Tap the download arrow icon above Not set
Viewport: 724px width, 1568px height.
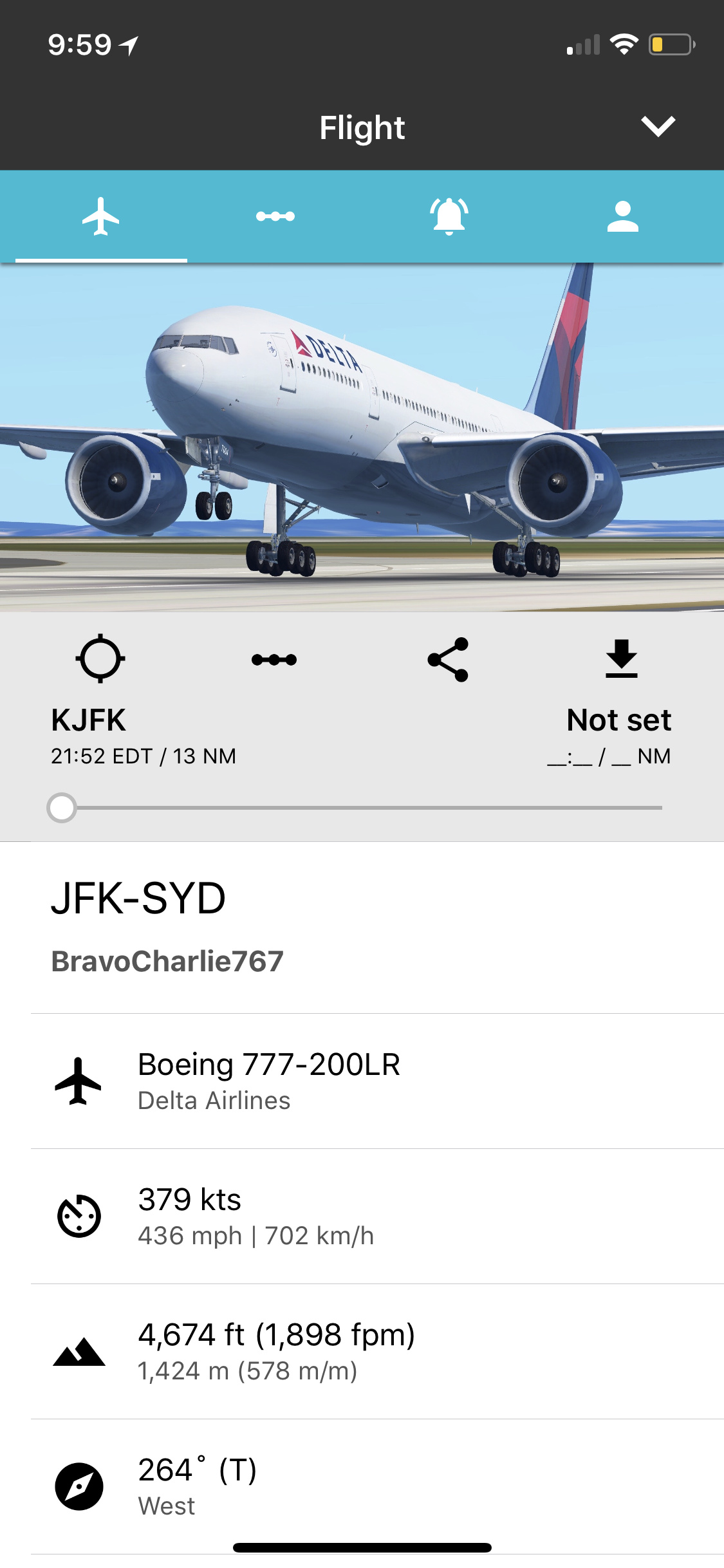tap(621, 659)
